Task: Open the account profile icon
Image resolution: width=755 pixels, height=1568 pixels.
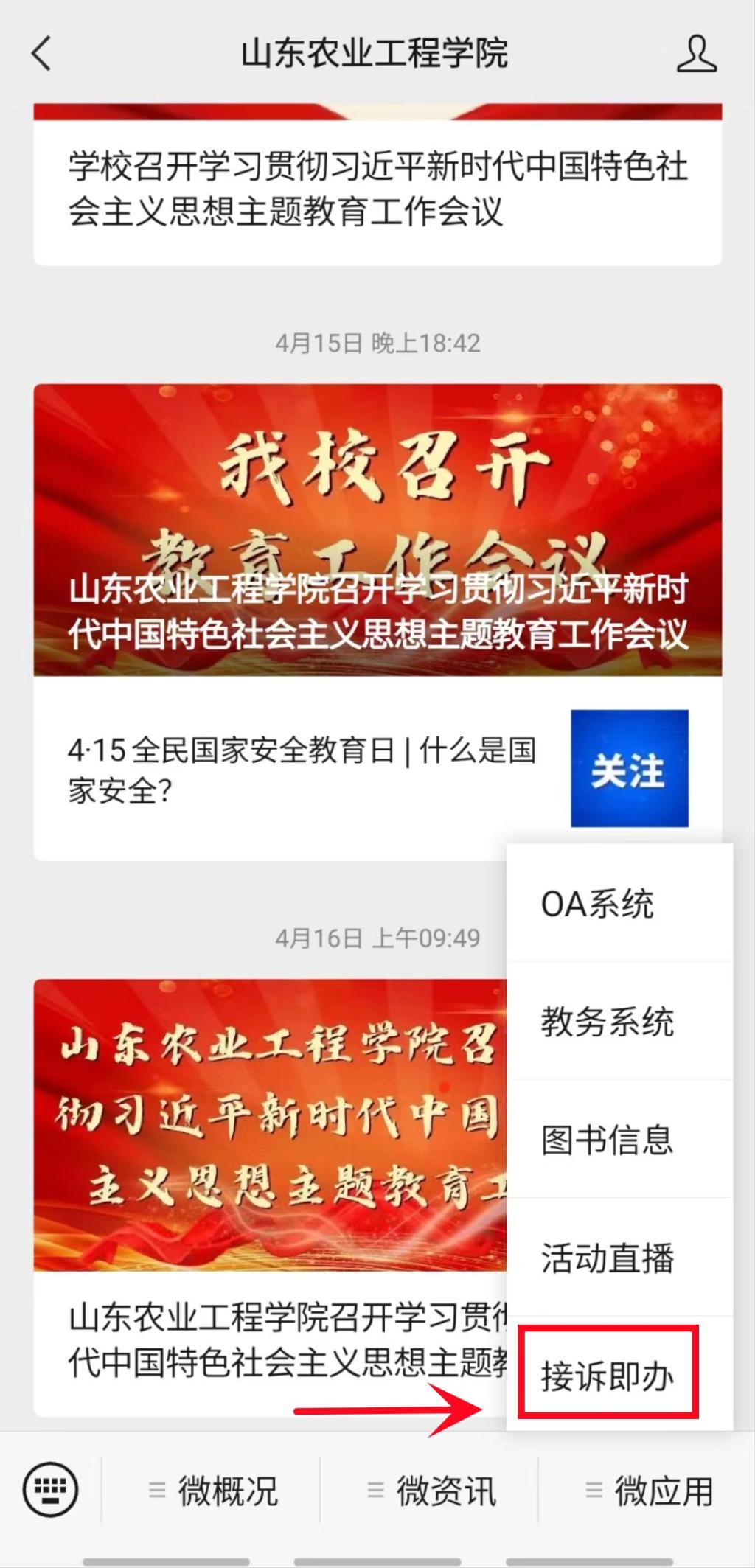Action: 696,54
